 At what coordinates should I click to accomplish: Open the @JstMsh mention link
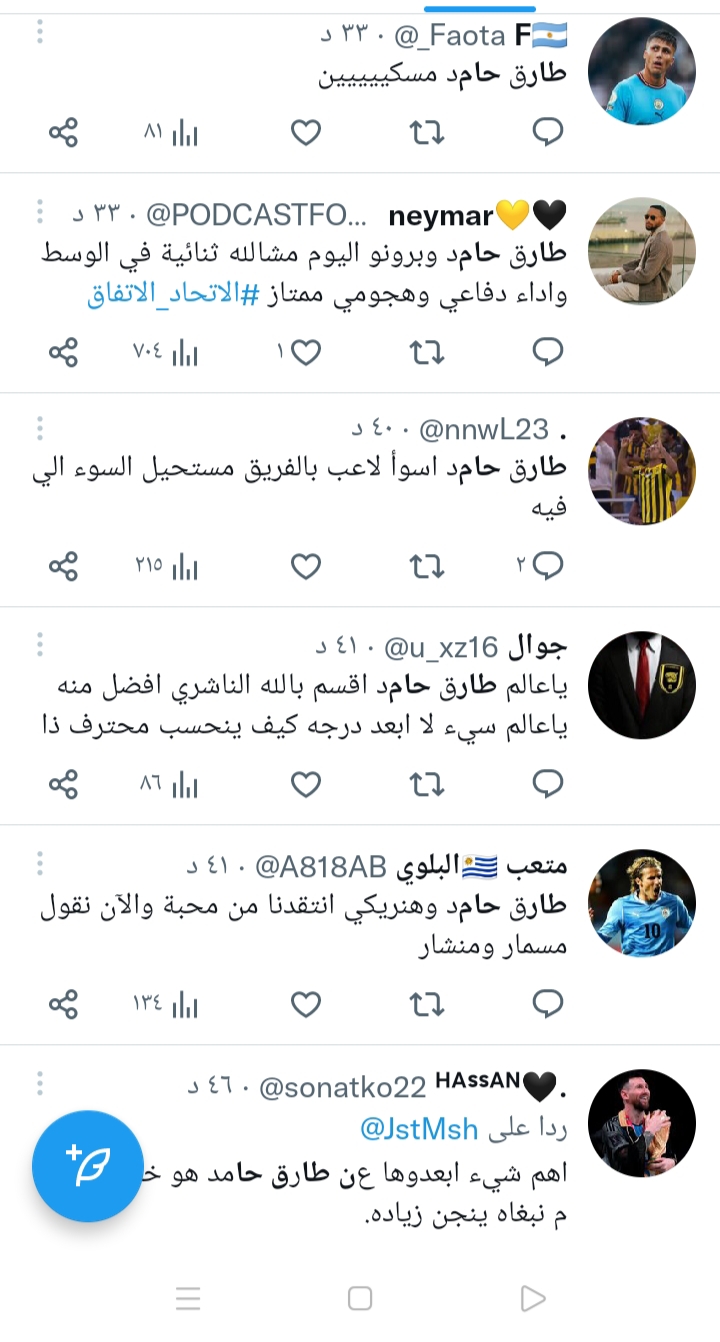coord(419,1129)
